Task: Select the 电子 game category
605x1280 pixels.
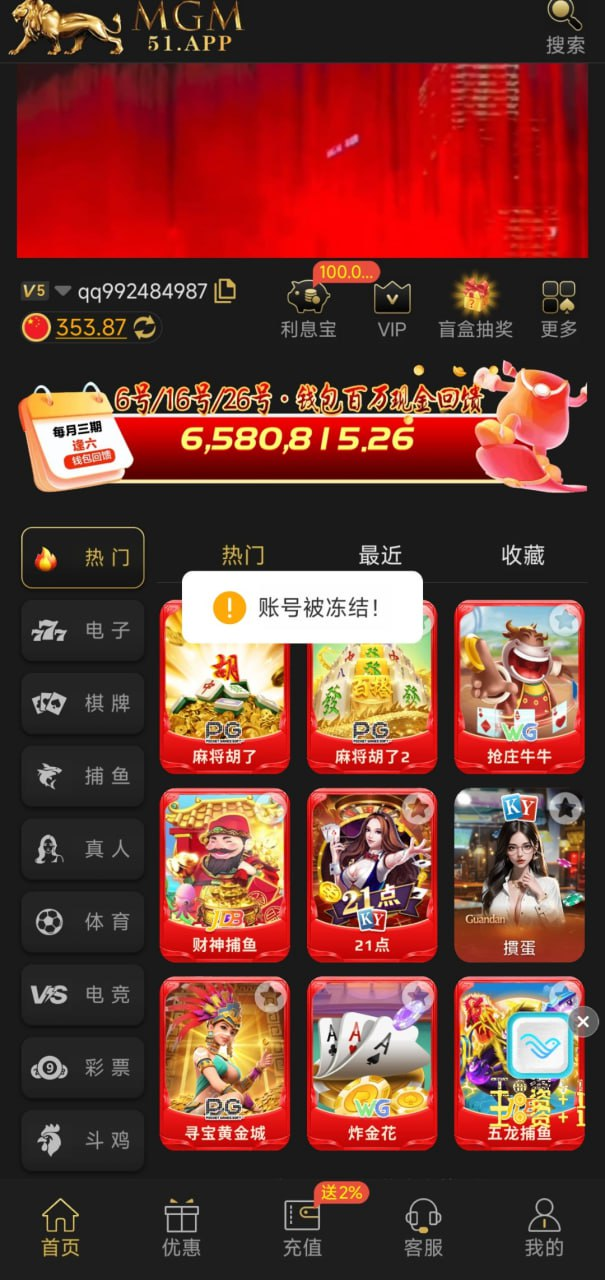Action: coord(83,631)
